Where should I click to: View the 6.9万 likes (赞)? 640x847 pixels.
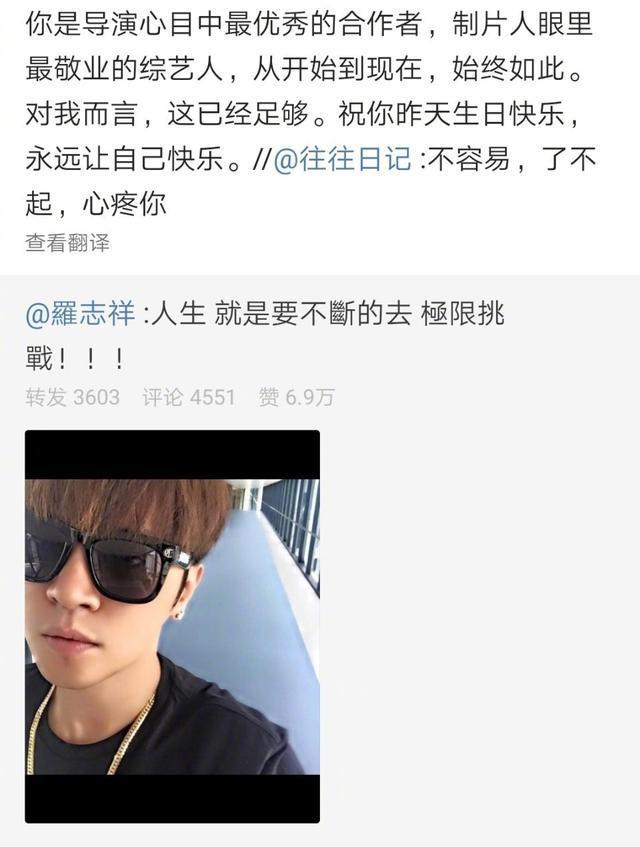pos(296,397)
